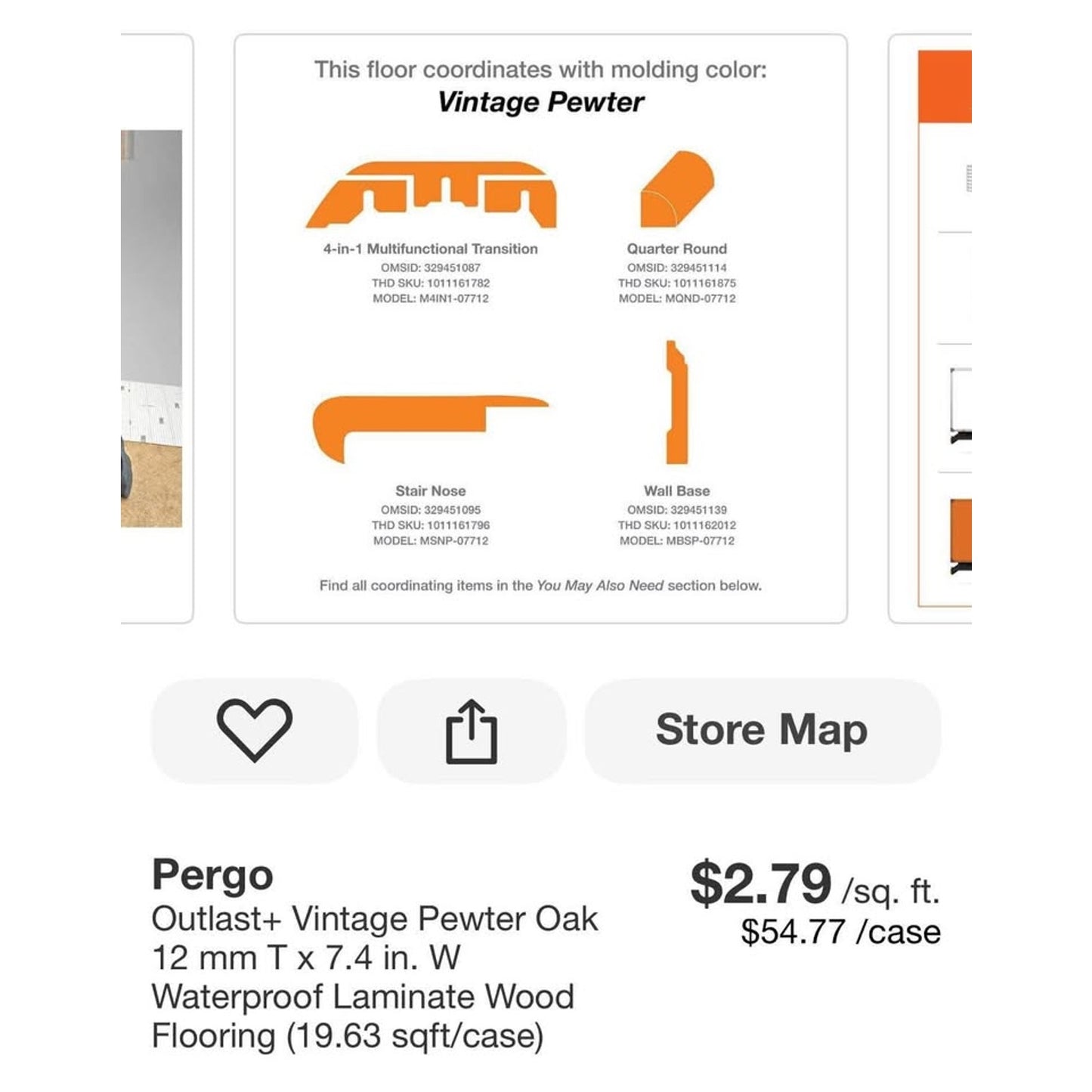The width and height of the screenshot is (1092, 1092).
Task: View the previous product image
Action: coord(156,329)
